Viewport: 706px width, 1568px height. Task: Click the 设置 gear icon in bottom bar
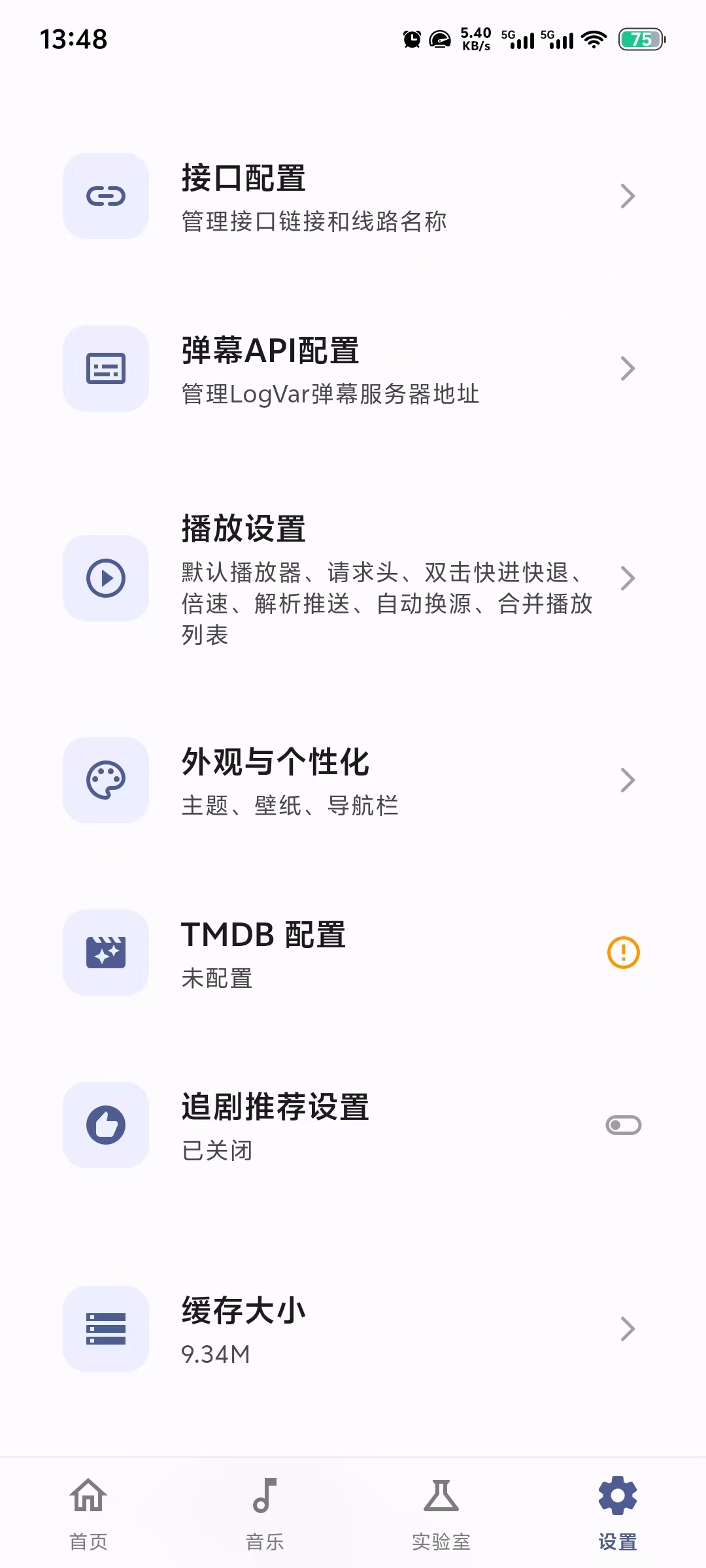pos(616,1496)
